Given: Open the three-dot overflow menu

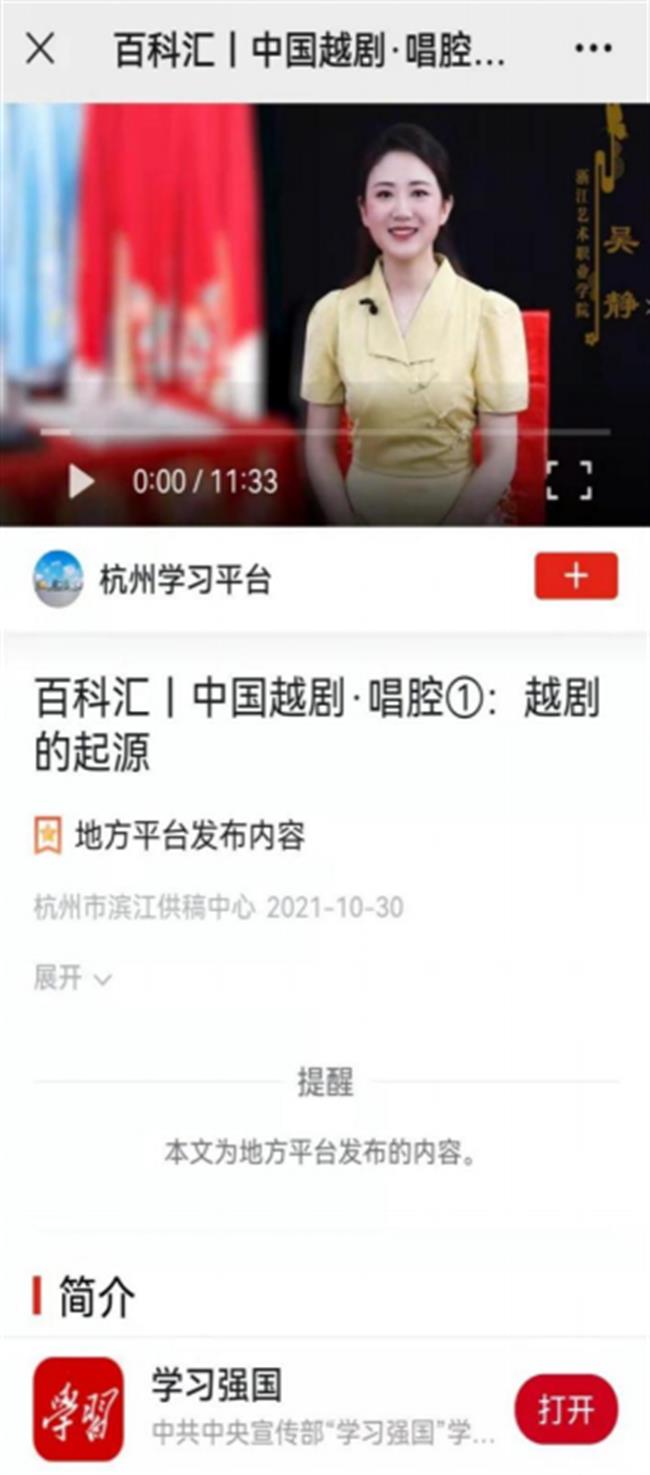Looking at the screenshot, I should click(593, 48).
